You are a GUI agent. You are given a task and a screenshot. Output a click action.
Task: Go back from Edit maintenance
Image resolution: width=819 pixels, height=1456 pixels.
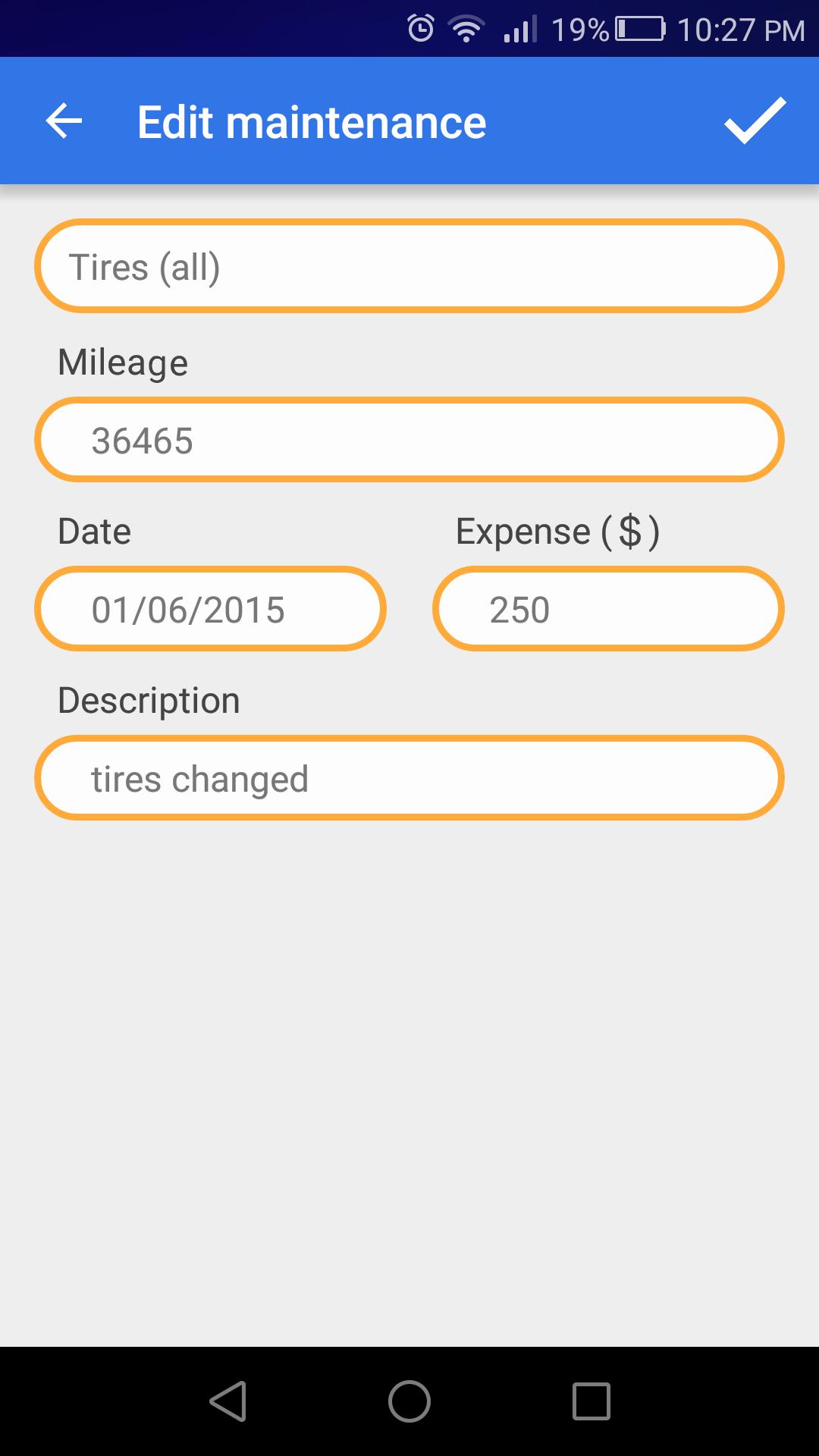pos(64,121)
